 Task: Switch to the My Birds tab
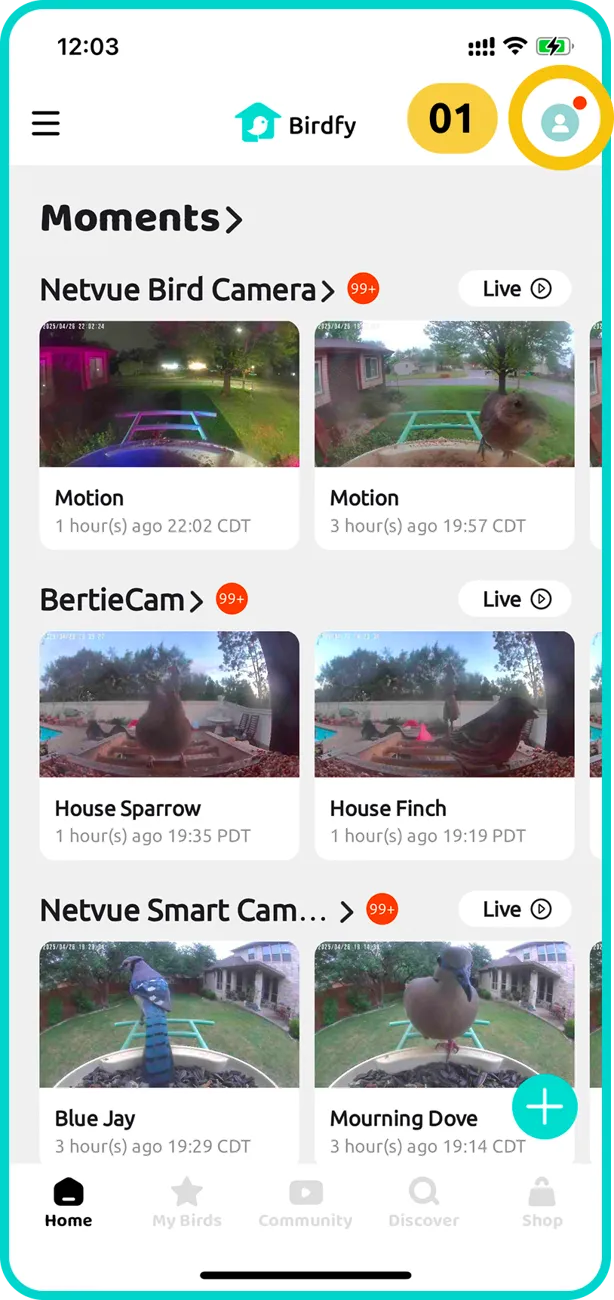(x=187, y=1202)
